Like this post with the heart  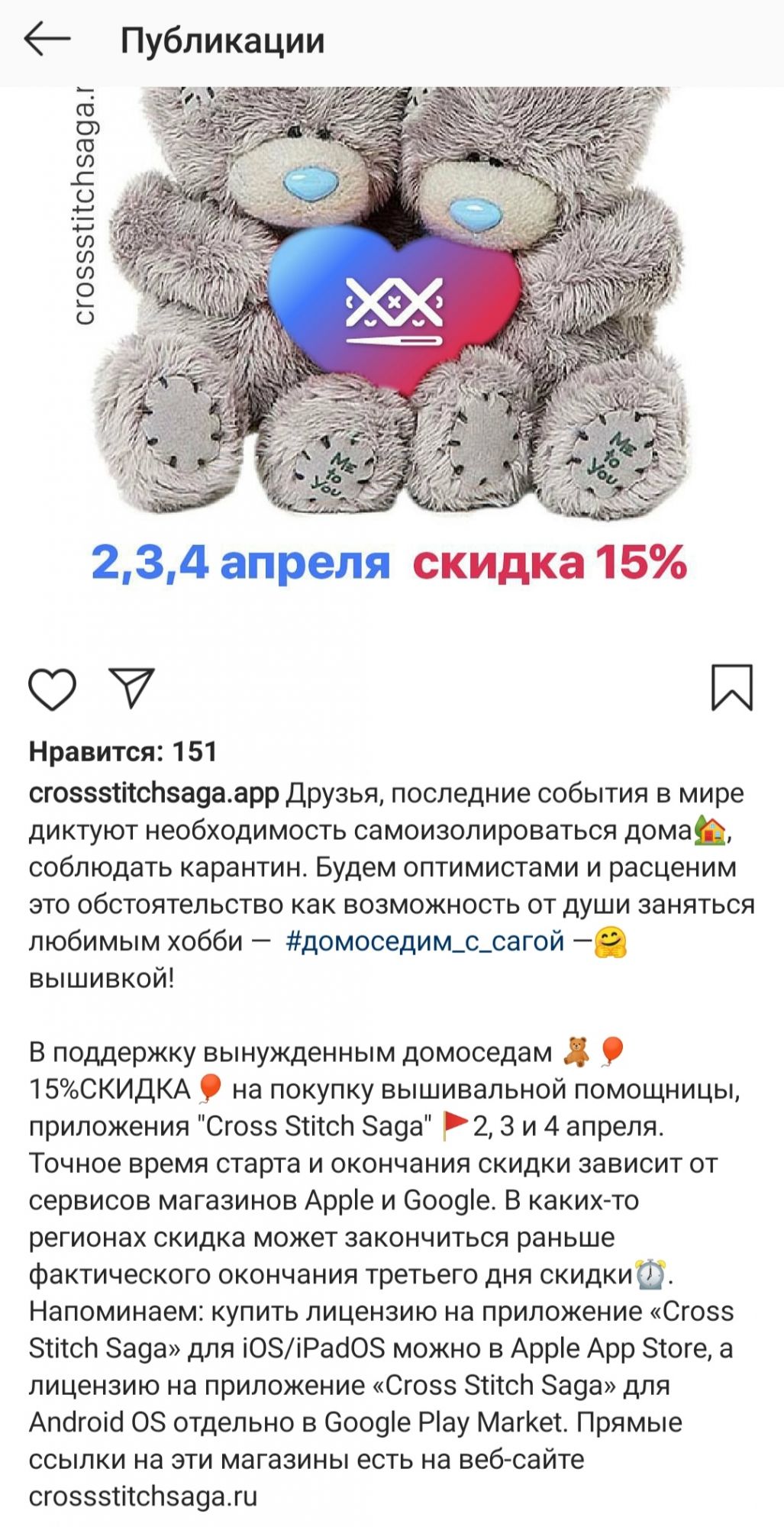click(52, 689)
